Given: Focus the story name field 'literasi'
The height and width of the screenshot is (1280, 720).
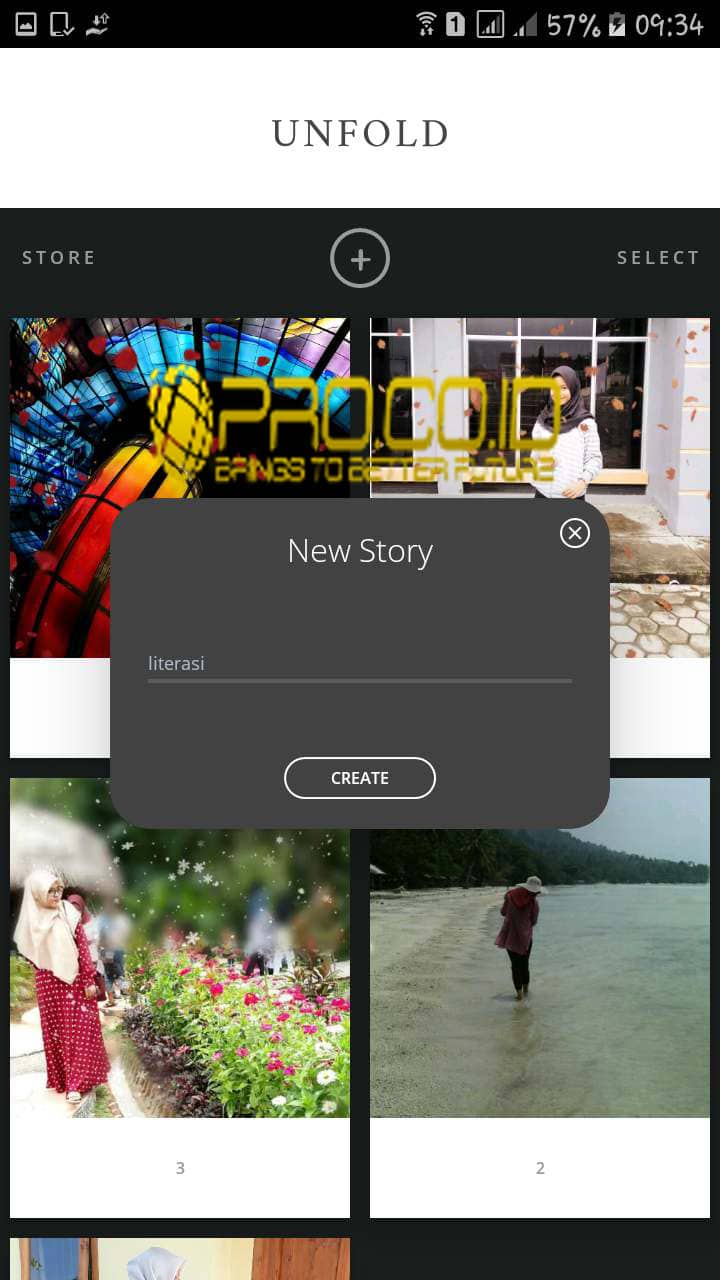Looking at the screenshot, I should point(360,664).
